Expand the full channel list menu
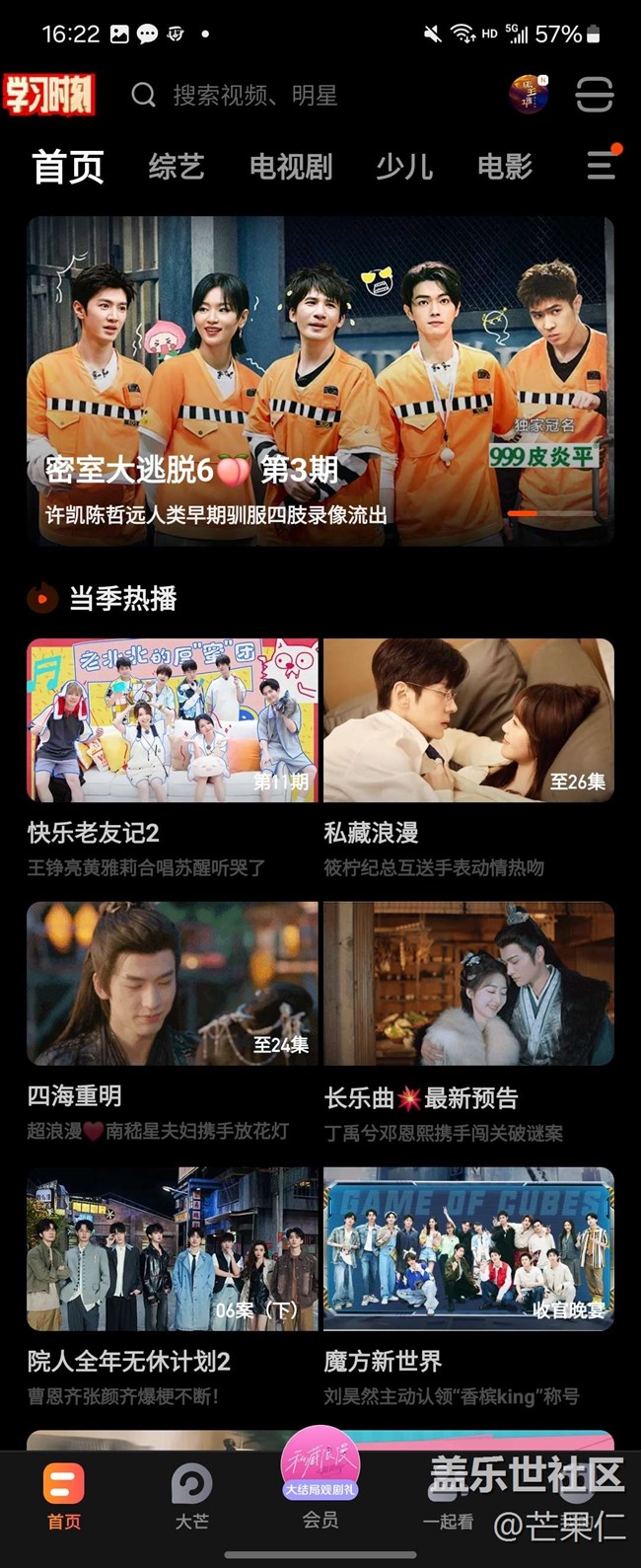This screenshot has height=1568, width=641. coord(601,165)
